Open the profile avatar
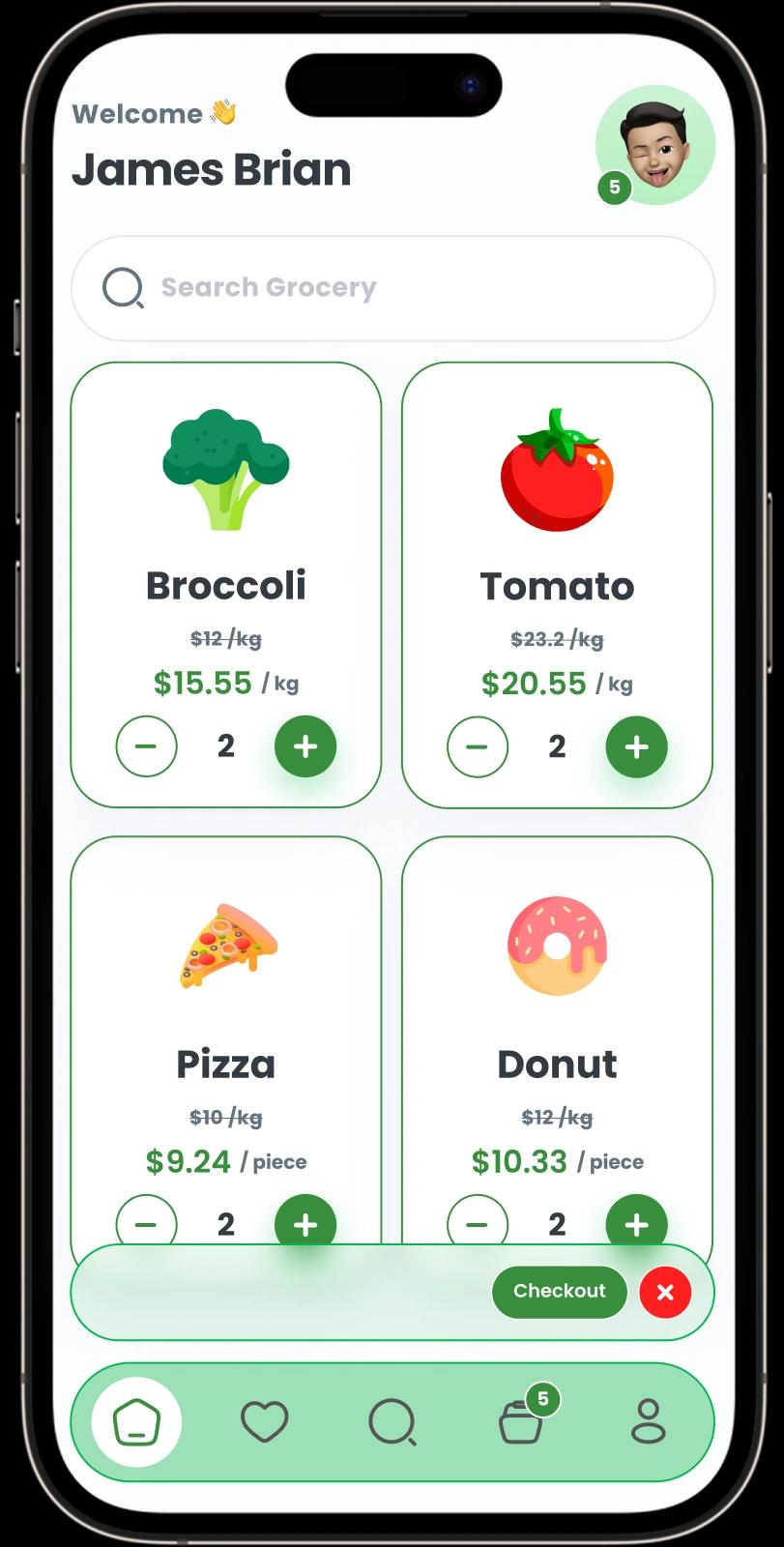The width and height of the screenshot is (784, 1547). (x=655, y=145)
